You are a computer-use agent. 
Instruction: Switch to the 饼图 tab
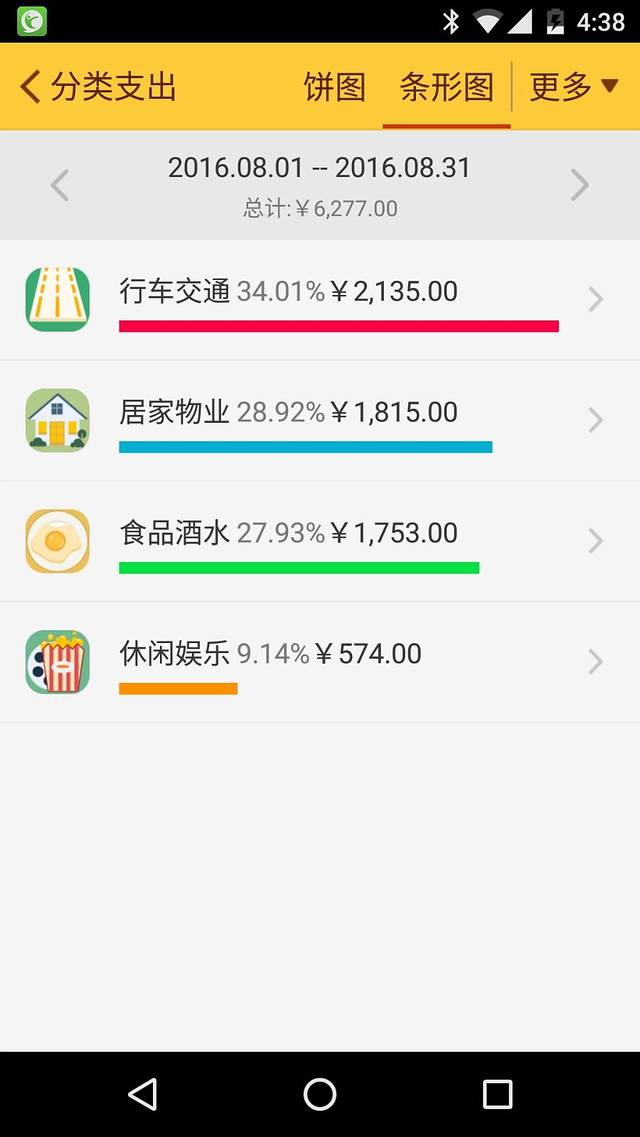334,87
